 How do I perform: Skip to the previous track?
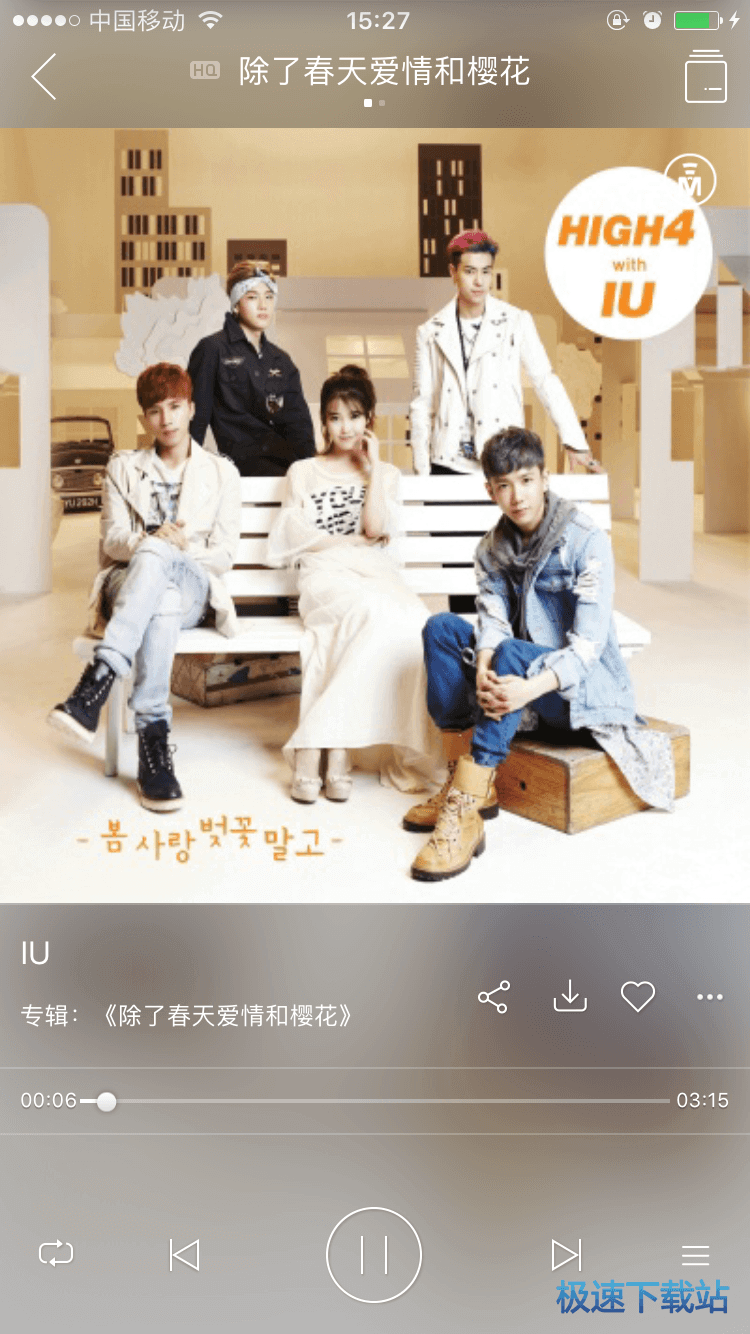click(x=184, y=1254)
